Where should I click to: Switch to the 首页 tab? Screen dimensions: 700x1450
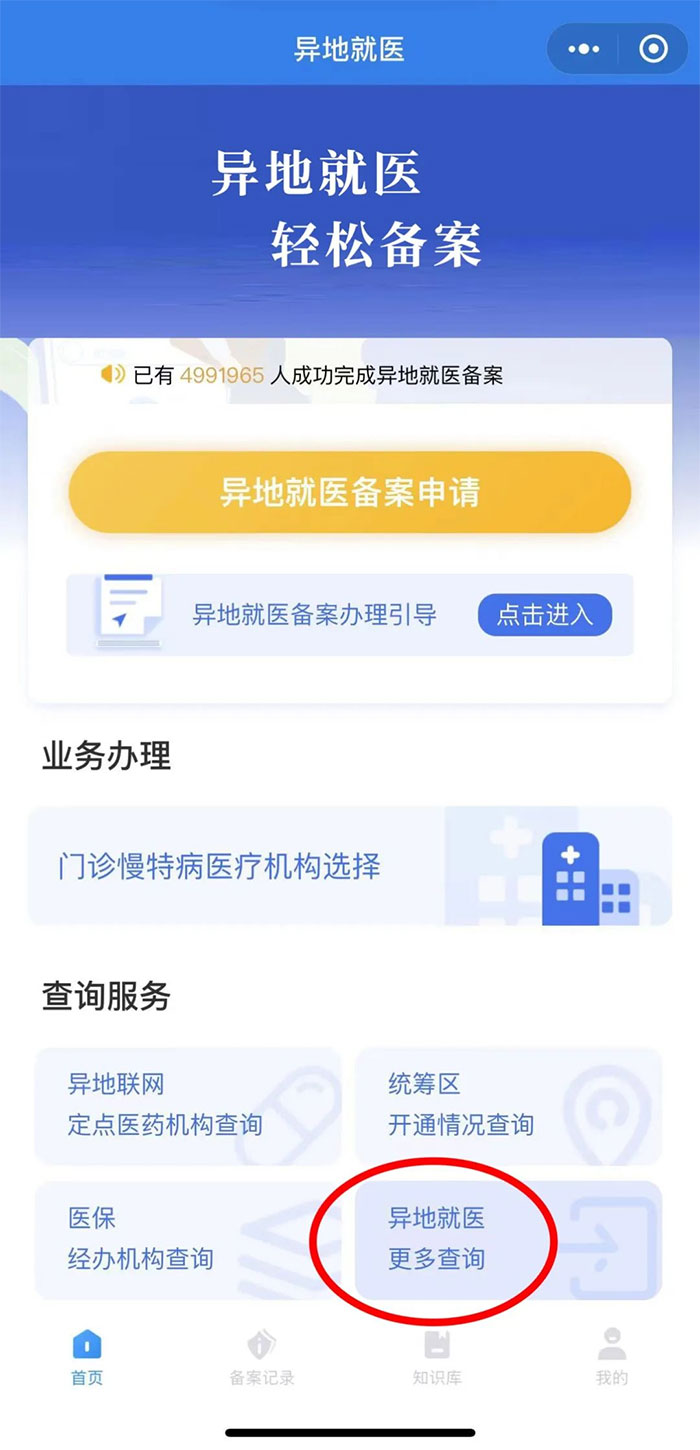(87, 1358)
